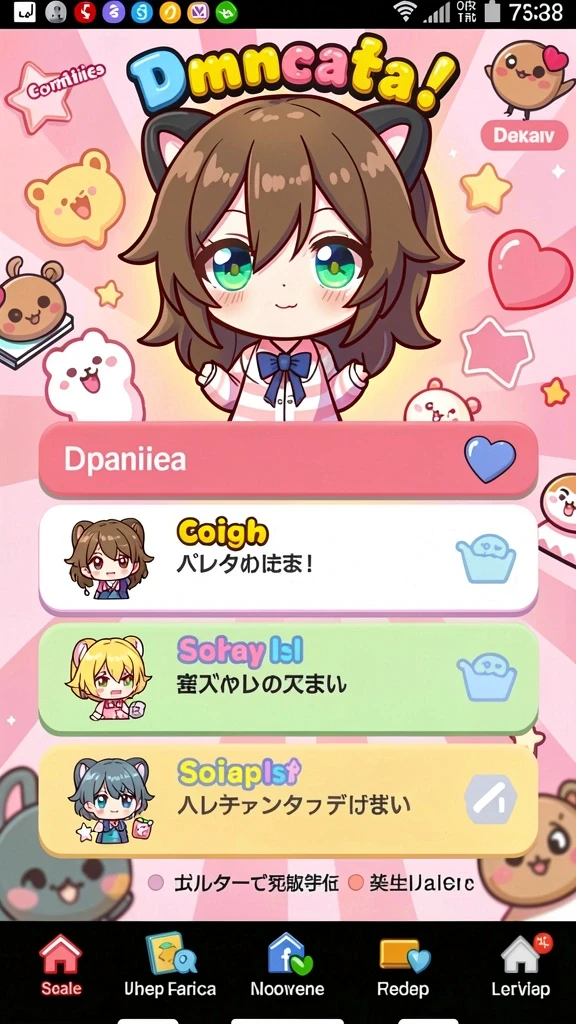This screenshot has width=576, height=1024.
Task: Open the Sokay Isl character row
Action: tap(288, 677)
